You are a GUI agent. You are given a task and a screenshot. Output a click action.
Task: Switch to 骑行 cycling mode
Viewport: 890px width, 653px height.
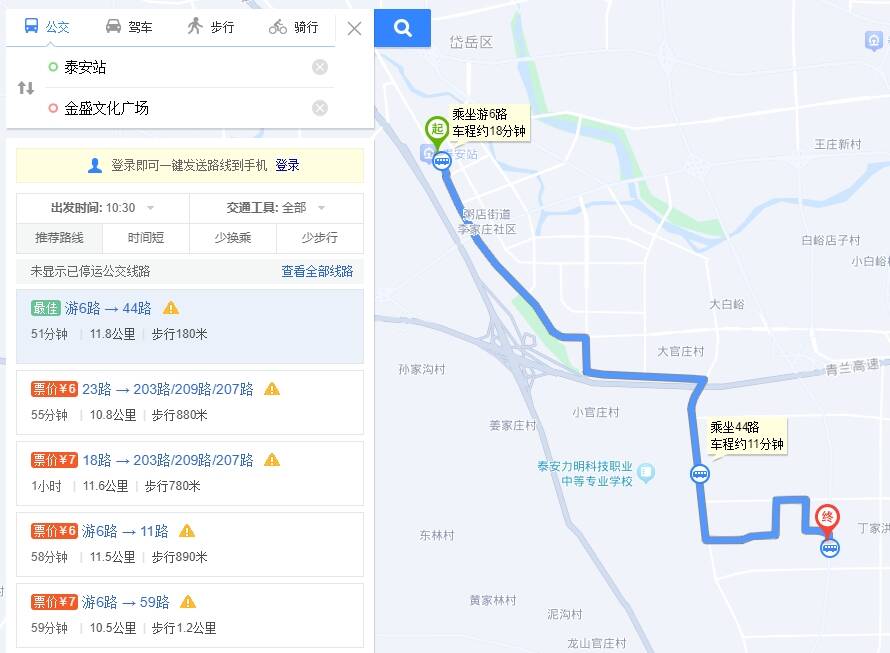(293, 27)
